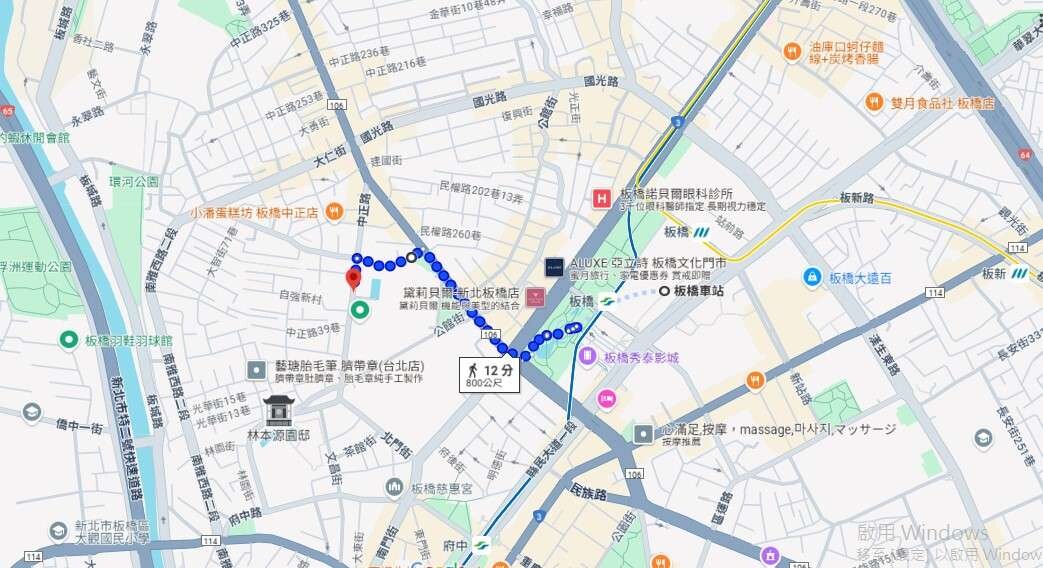1043x568 pixels.
Task: Open 板橋諾貝爾眼科診所 clinic marker
Action: [602, 198]
